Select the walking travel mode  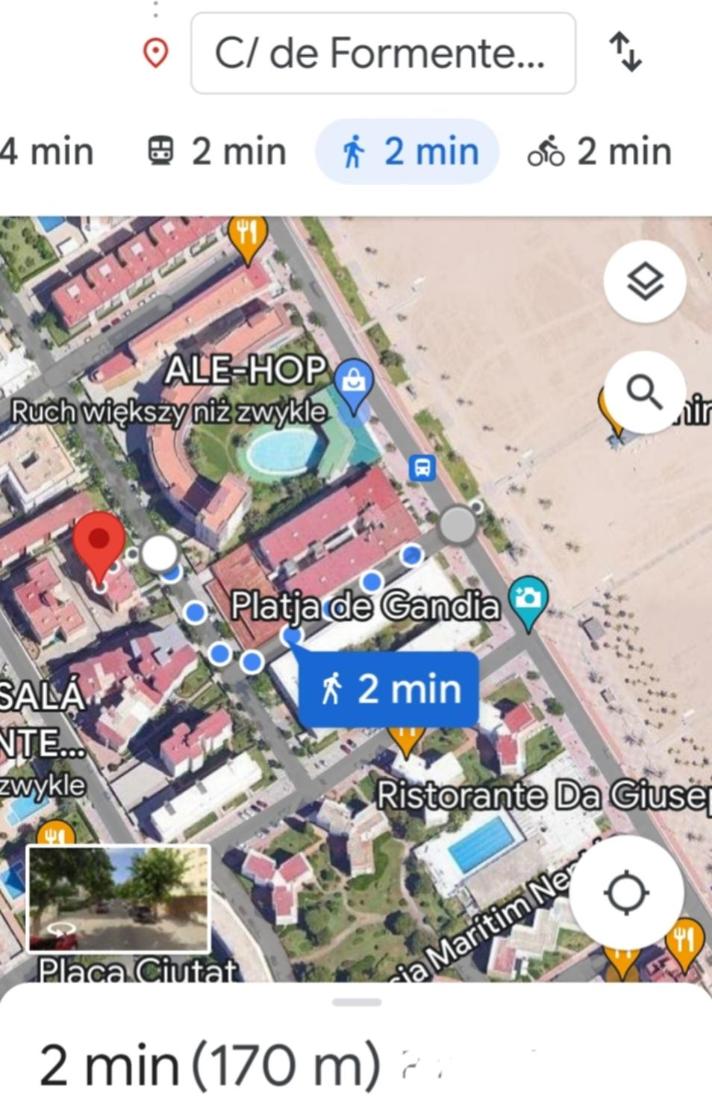408,152
